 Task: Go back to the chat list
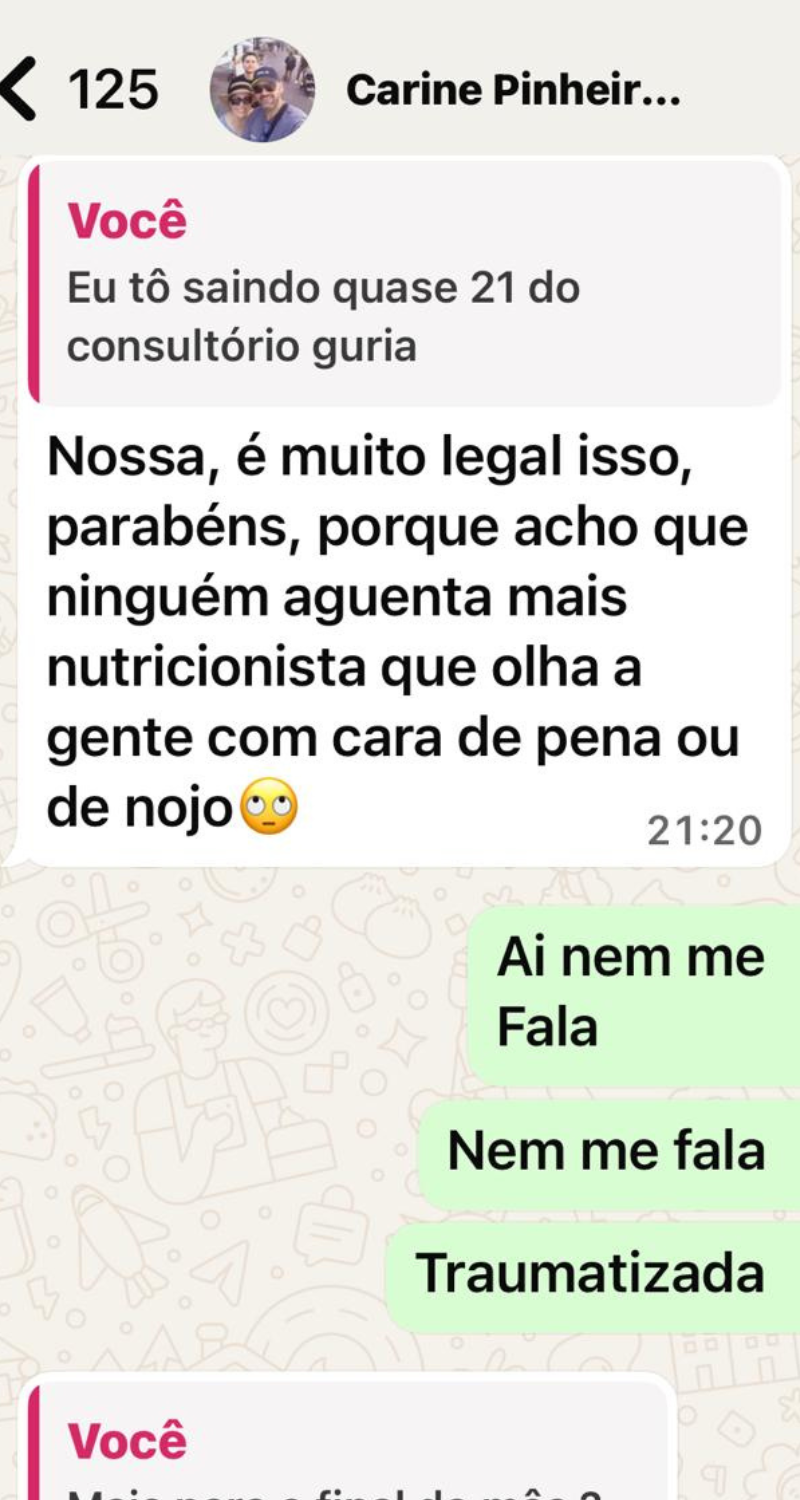22,89
